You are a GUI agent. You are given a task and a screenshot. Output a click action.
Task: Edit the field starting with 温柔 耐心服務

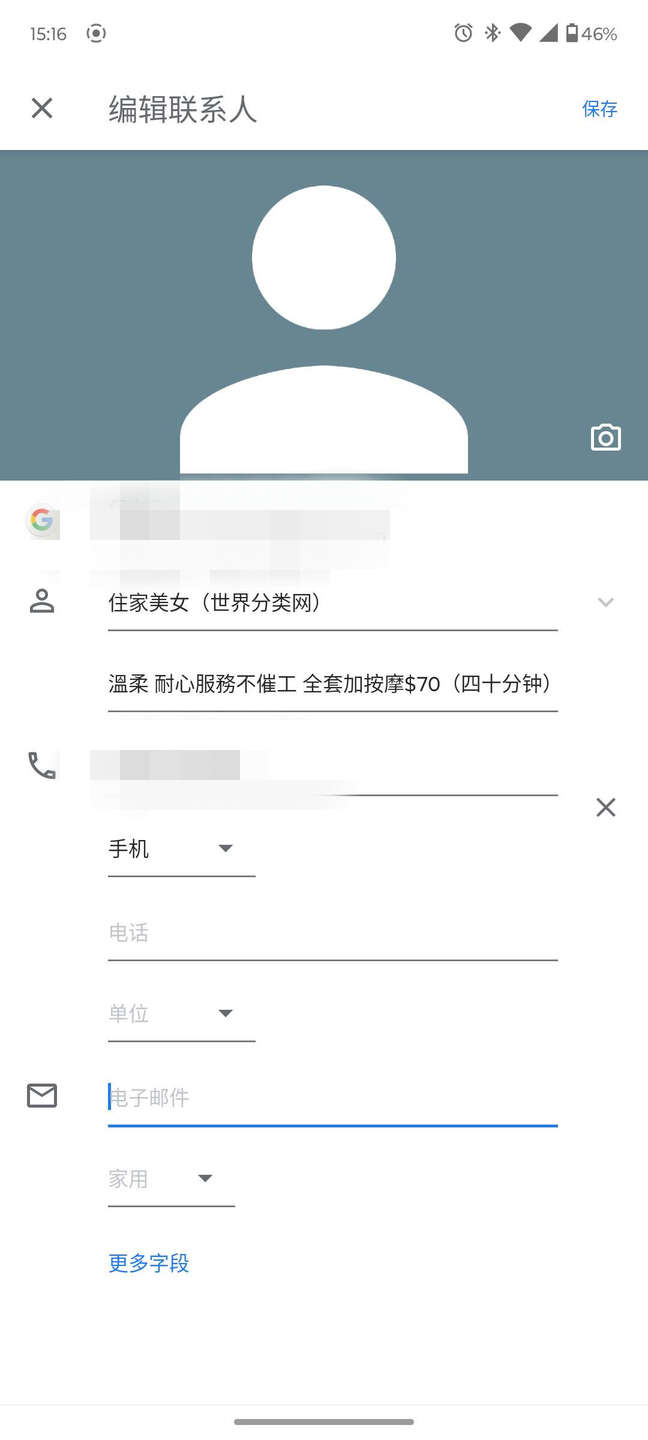pos(332,685)
